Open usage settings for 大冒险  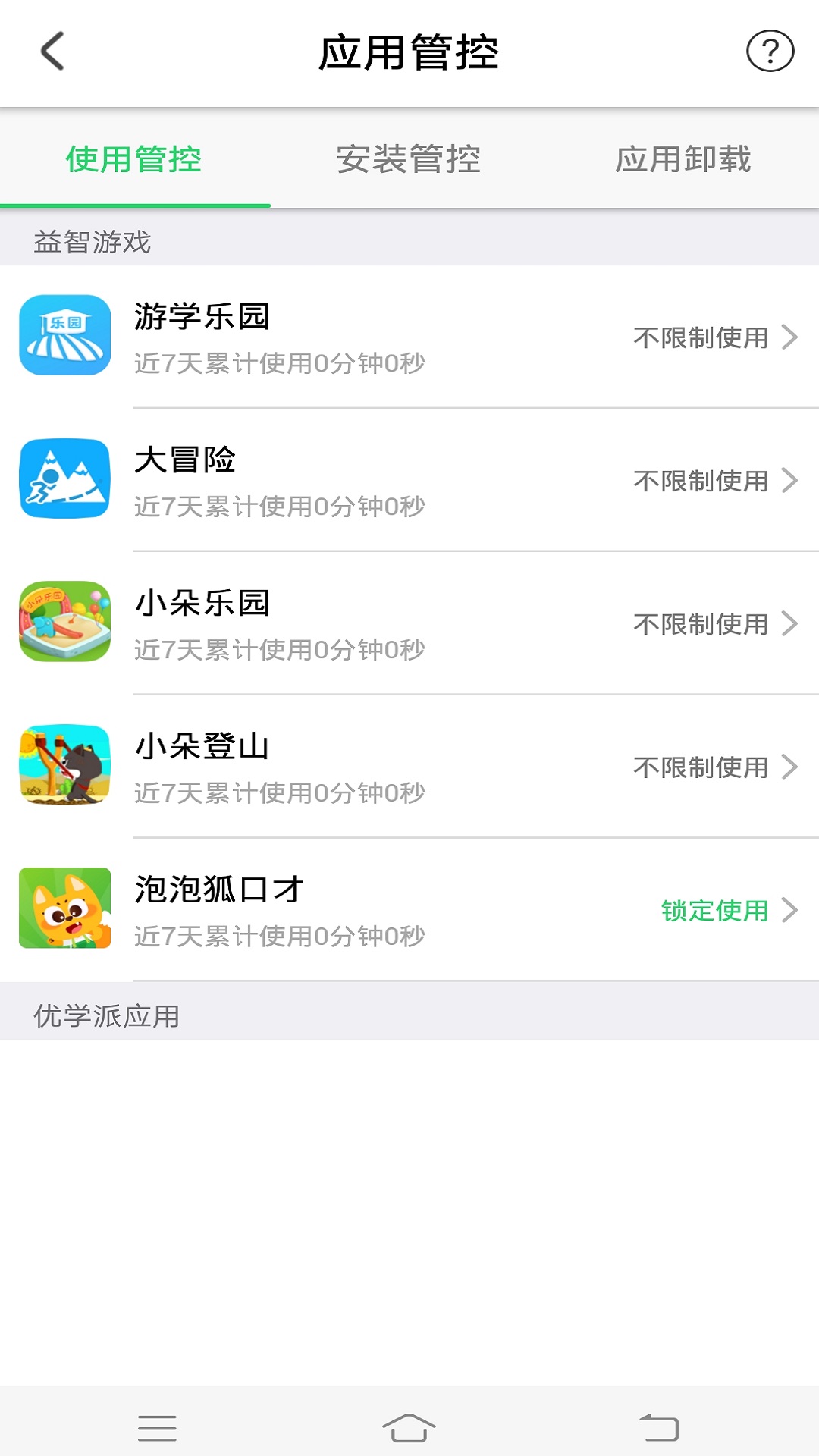tap(409, 480)
